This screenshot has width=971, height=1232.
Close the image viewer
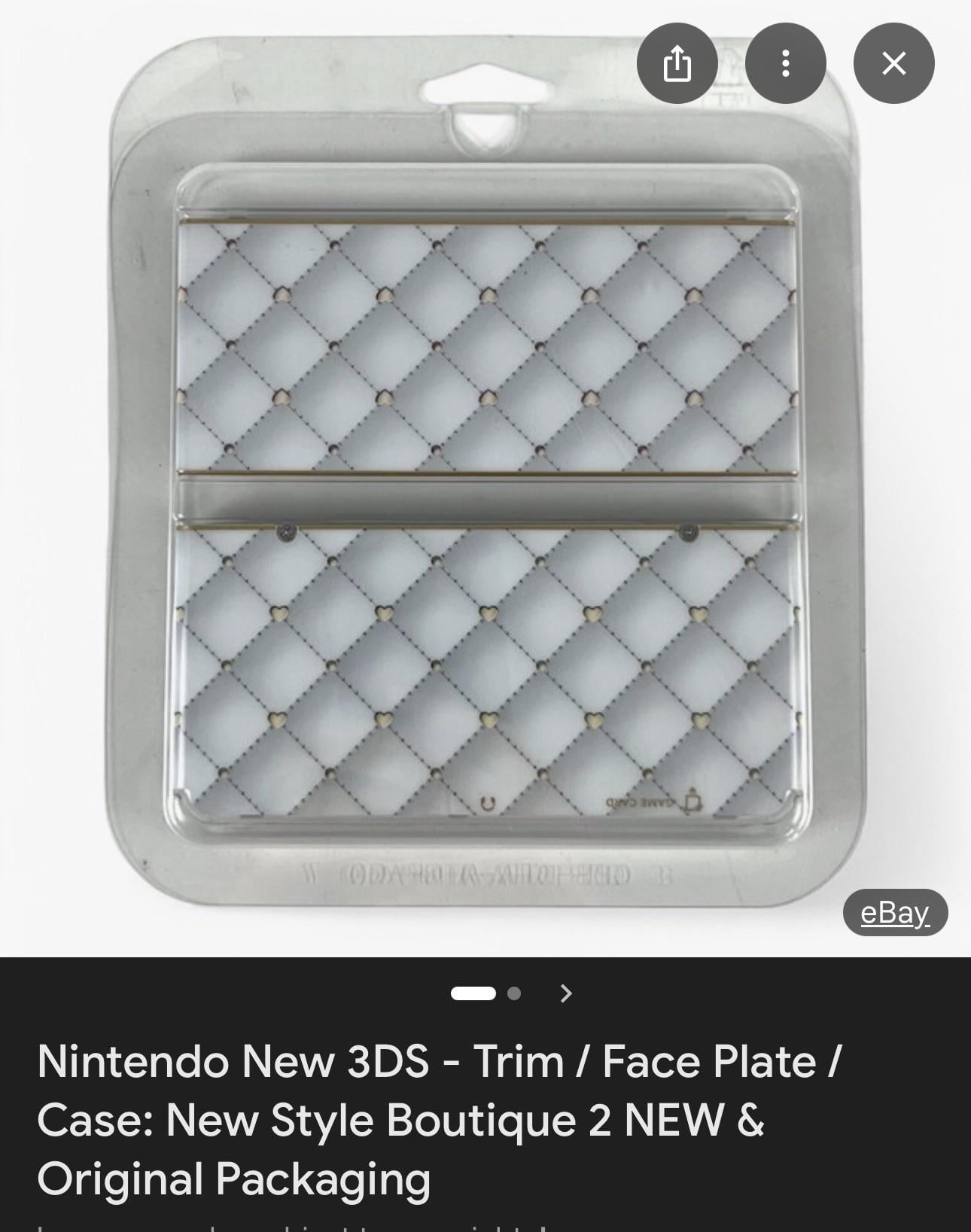pos(893,63)
